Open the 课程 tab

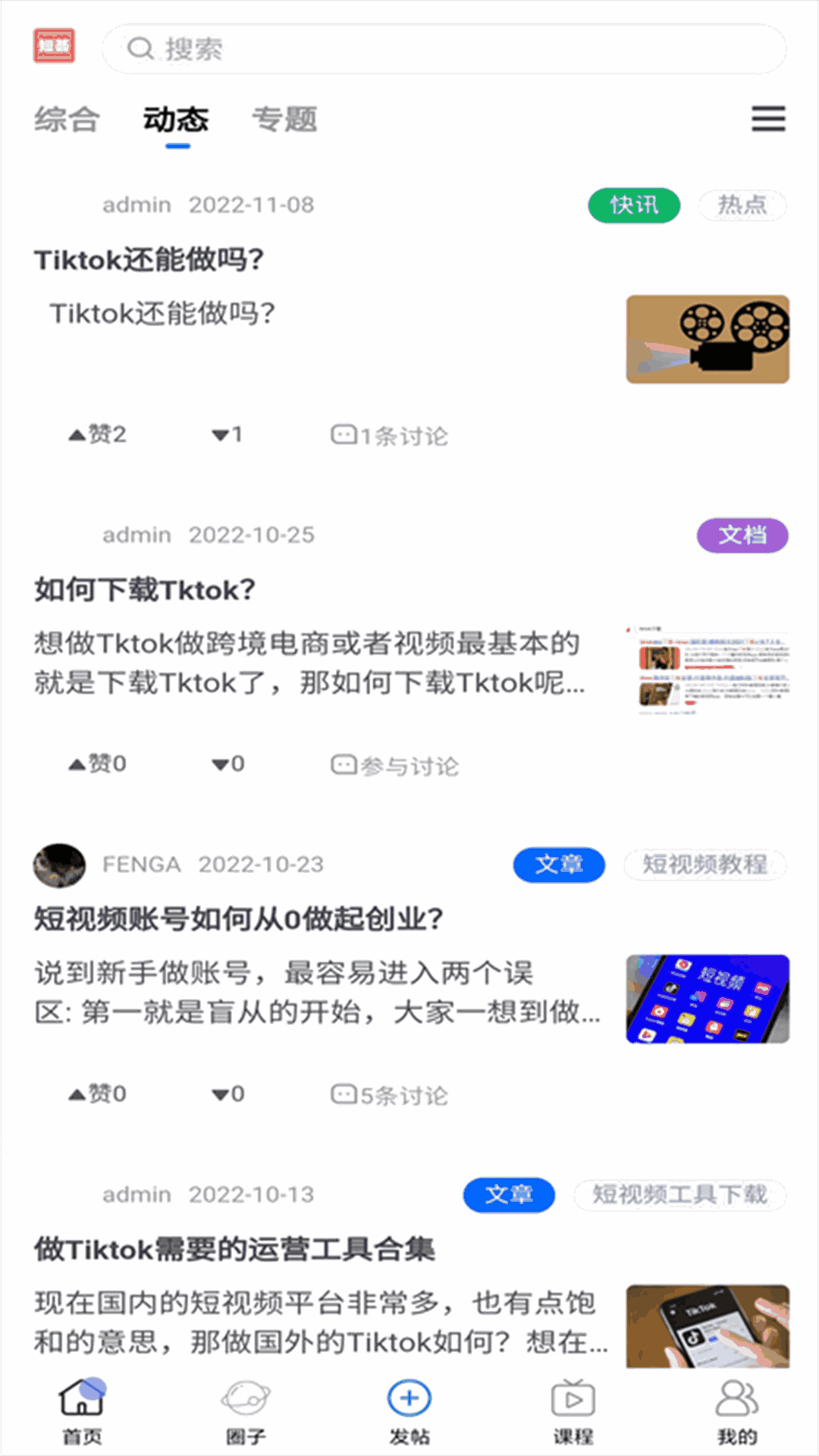(573, 1411)
